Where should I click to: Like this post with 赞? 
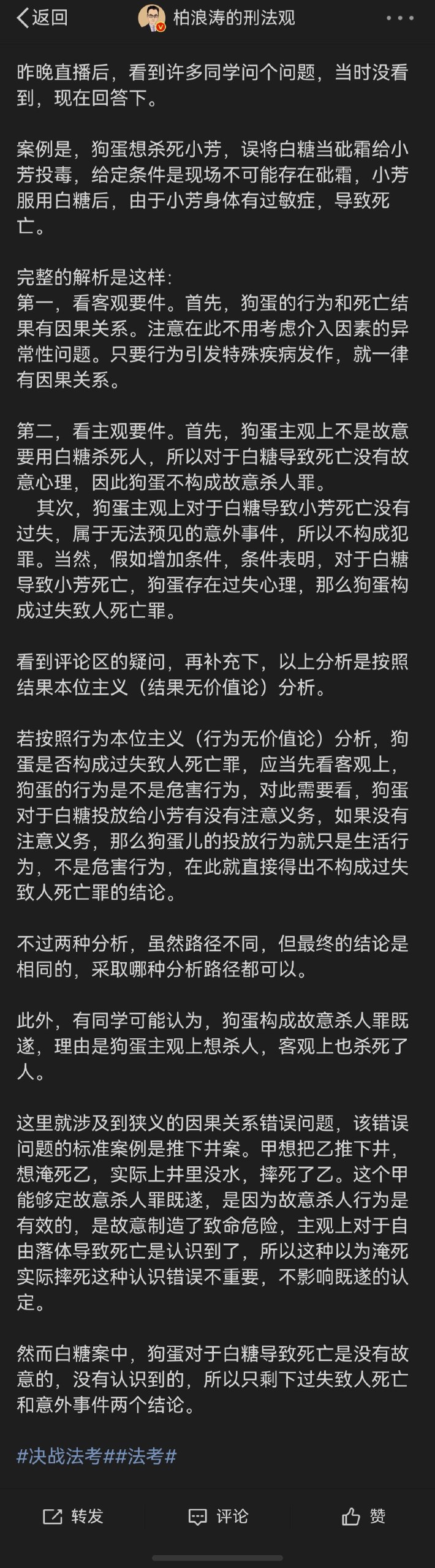(364, 1516)
